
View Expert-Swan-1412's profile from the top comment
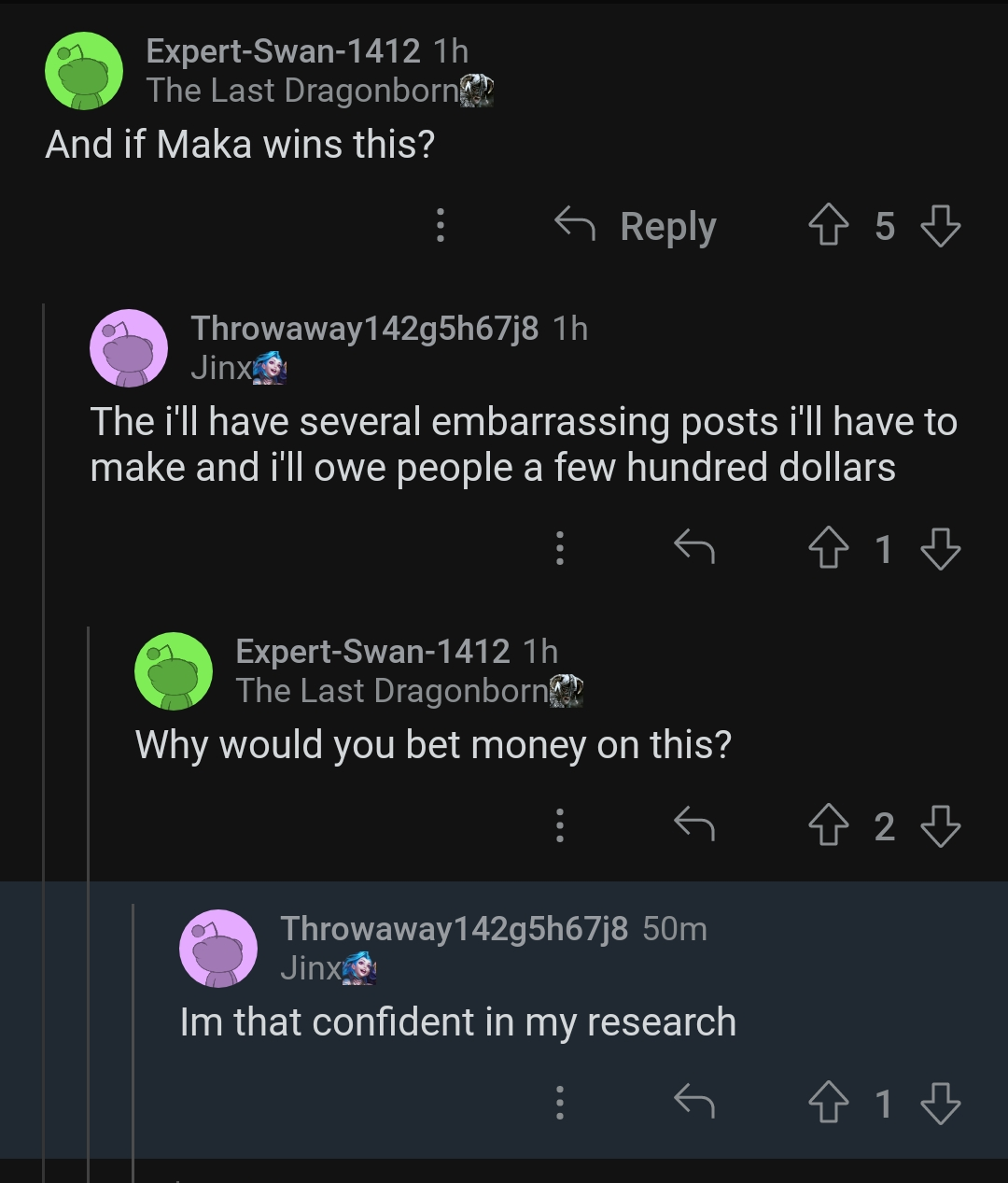[x=283, y=51]
